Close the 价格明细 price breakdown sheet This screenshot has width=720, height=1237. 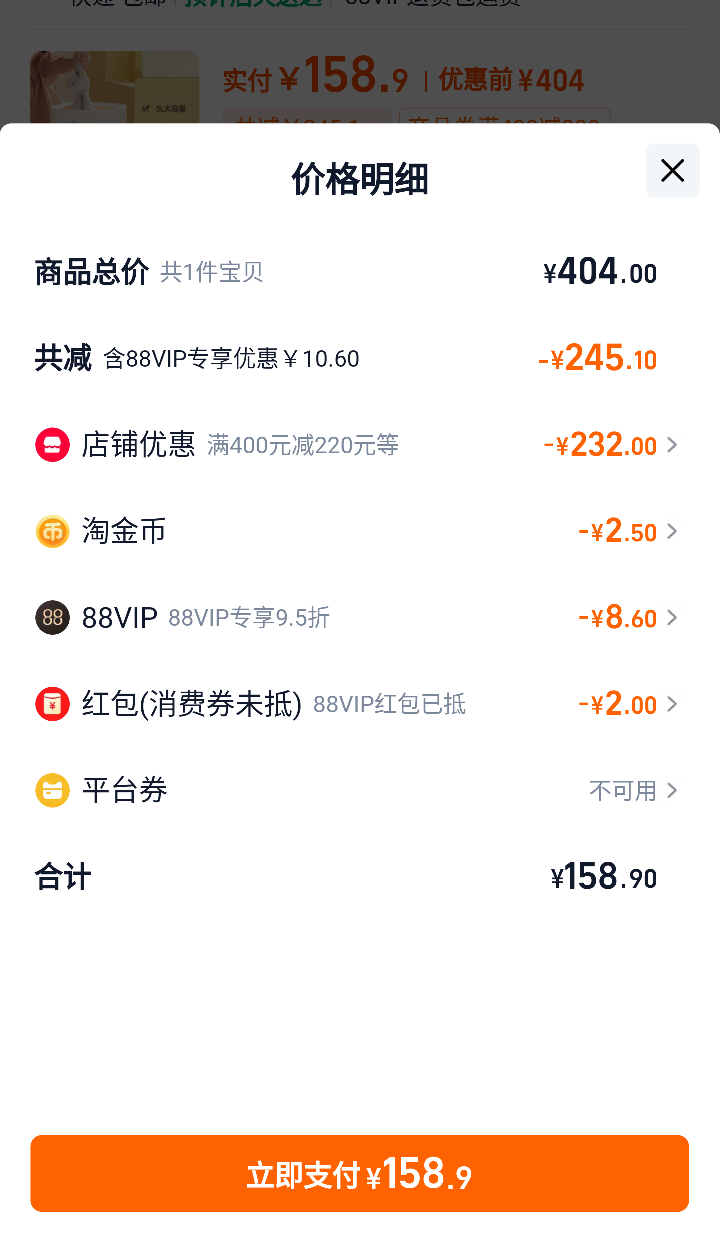pos(672,170)
